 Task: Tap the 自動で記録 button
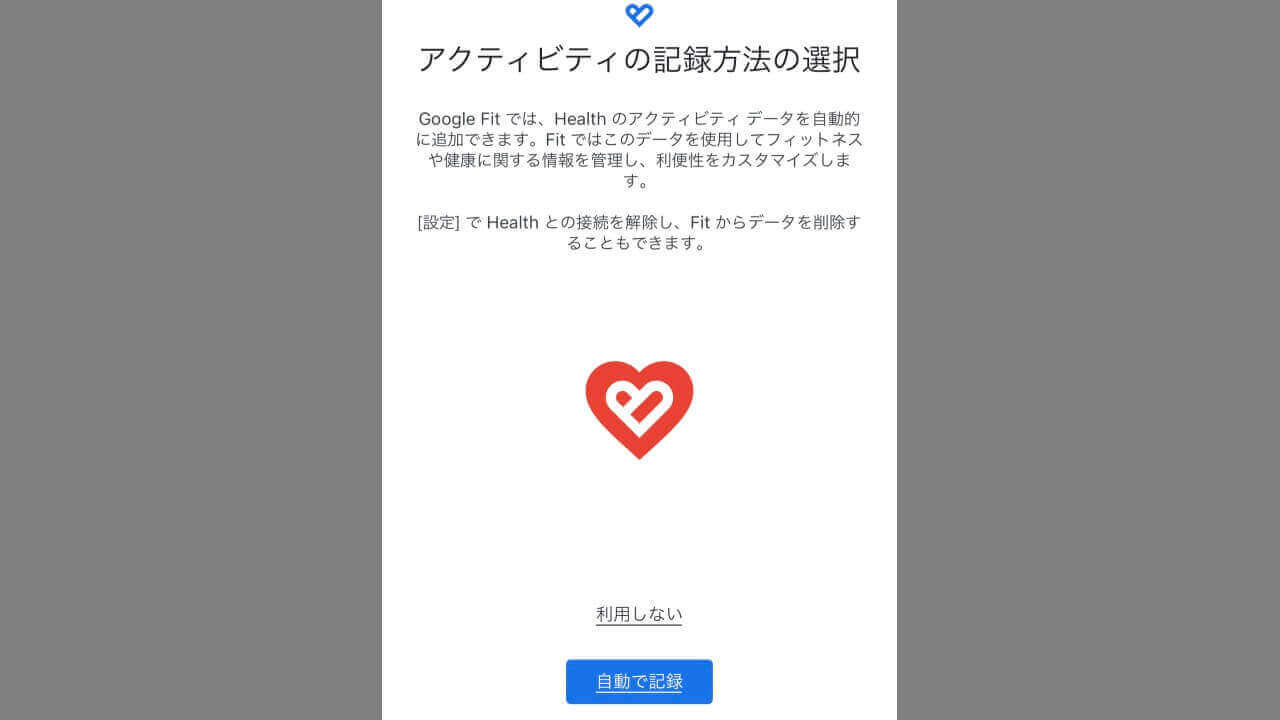[x=639, y=682]
